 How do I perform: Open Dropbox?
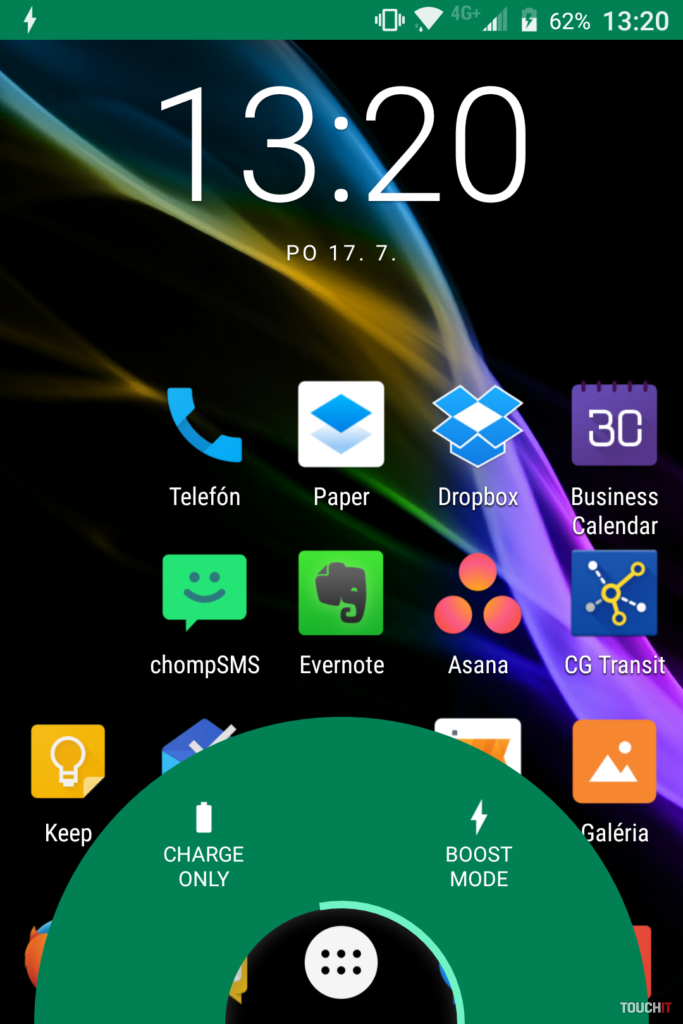click(x=477, y=425)
